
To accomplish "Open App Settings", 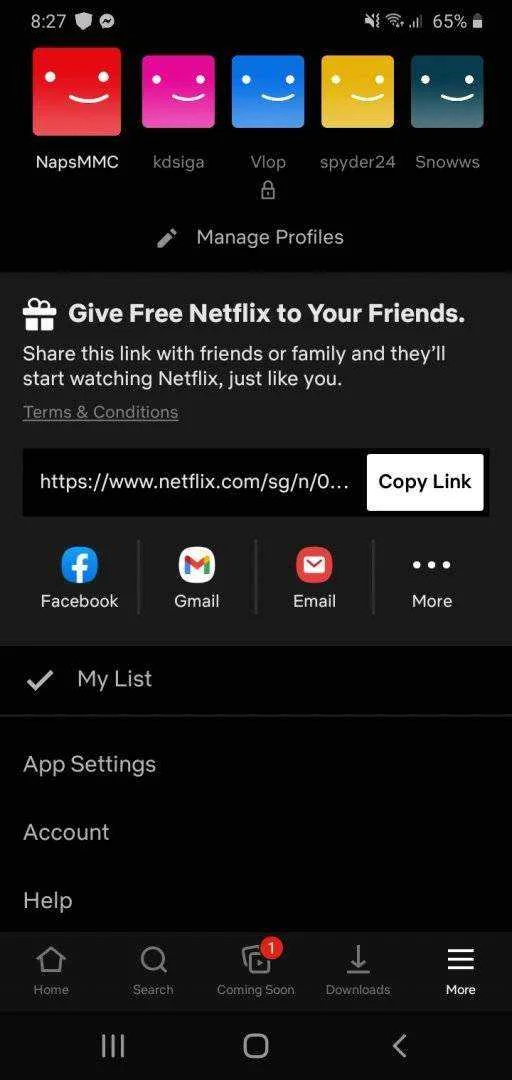I will pyautogui.click(x=256, y=764).
